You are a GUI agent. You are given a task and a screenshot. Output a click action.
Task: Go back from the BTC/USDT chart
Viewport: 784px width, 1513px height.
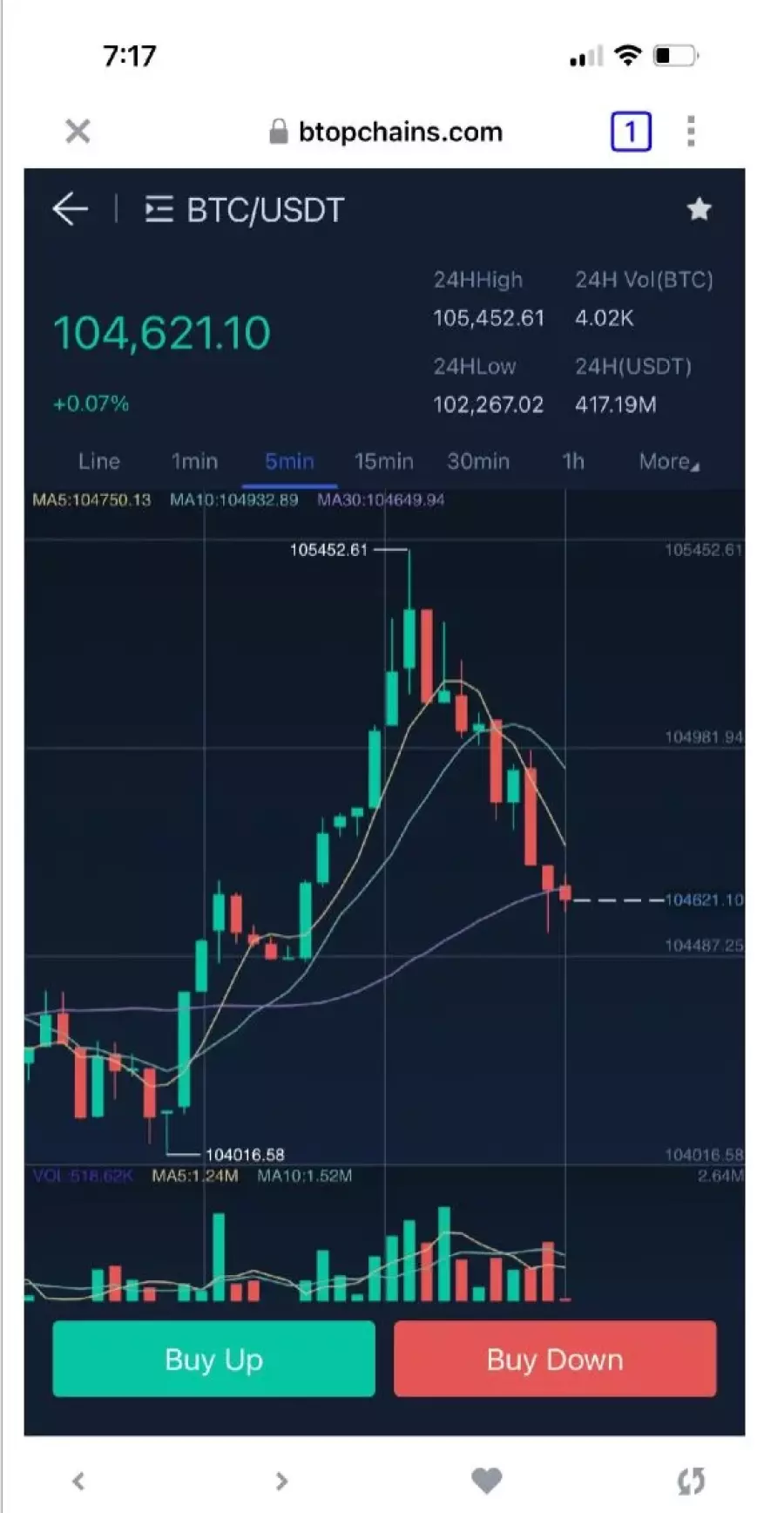coord(71,209)
